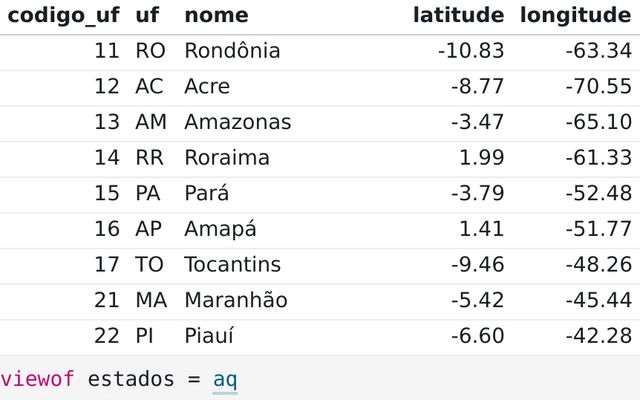The width and height of the screenshot is (640, 400).
Task: Sort the table by codigo_uf column
Action: point(63,16)
